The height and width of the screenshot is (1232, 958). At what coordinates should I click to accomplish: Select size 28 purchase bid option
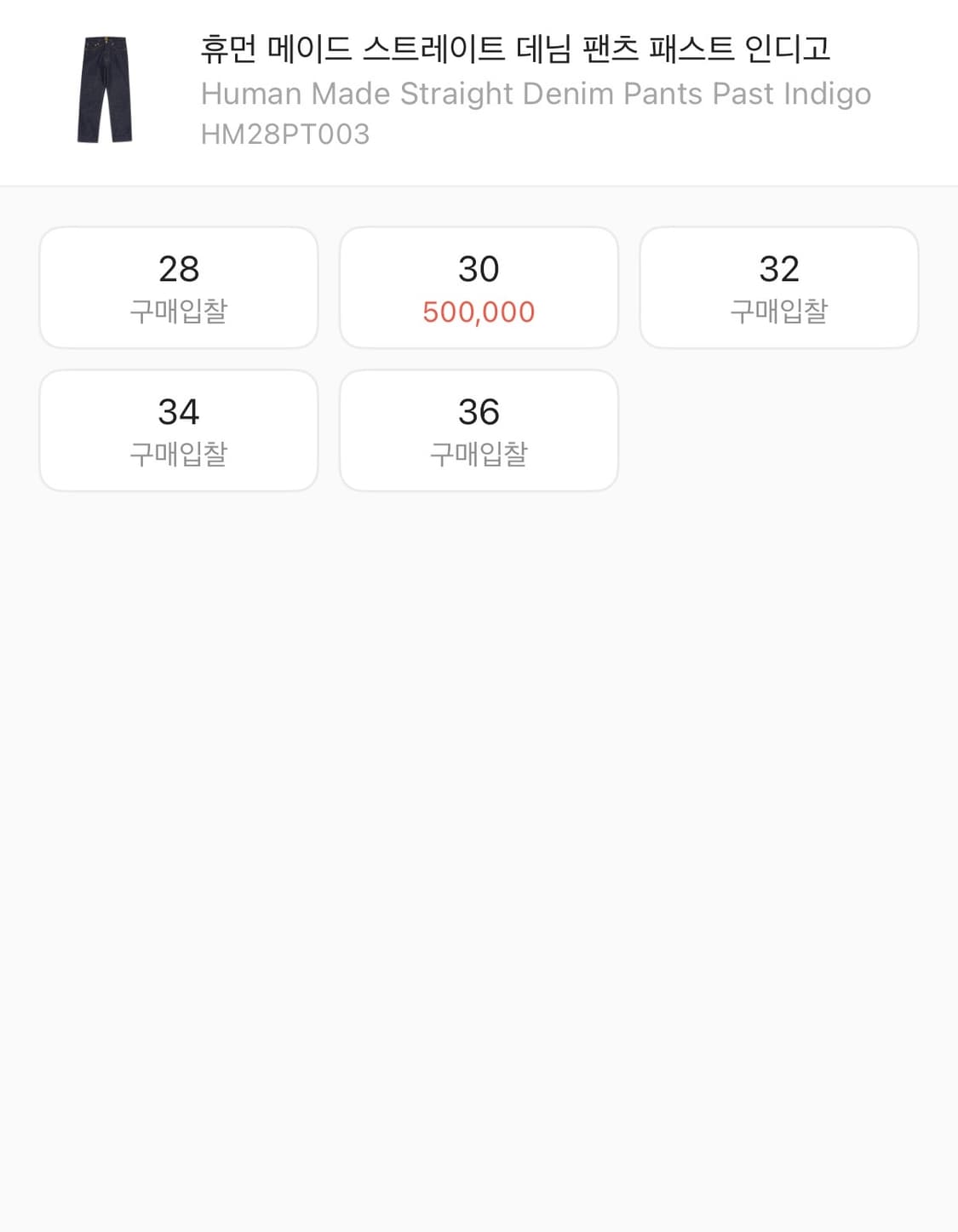tap(179, 287)
